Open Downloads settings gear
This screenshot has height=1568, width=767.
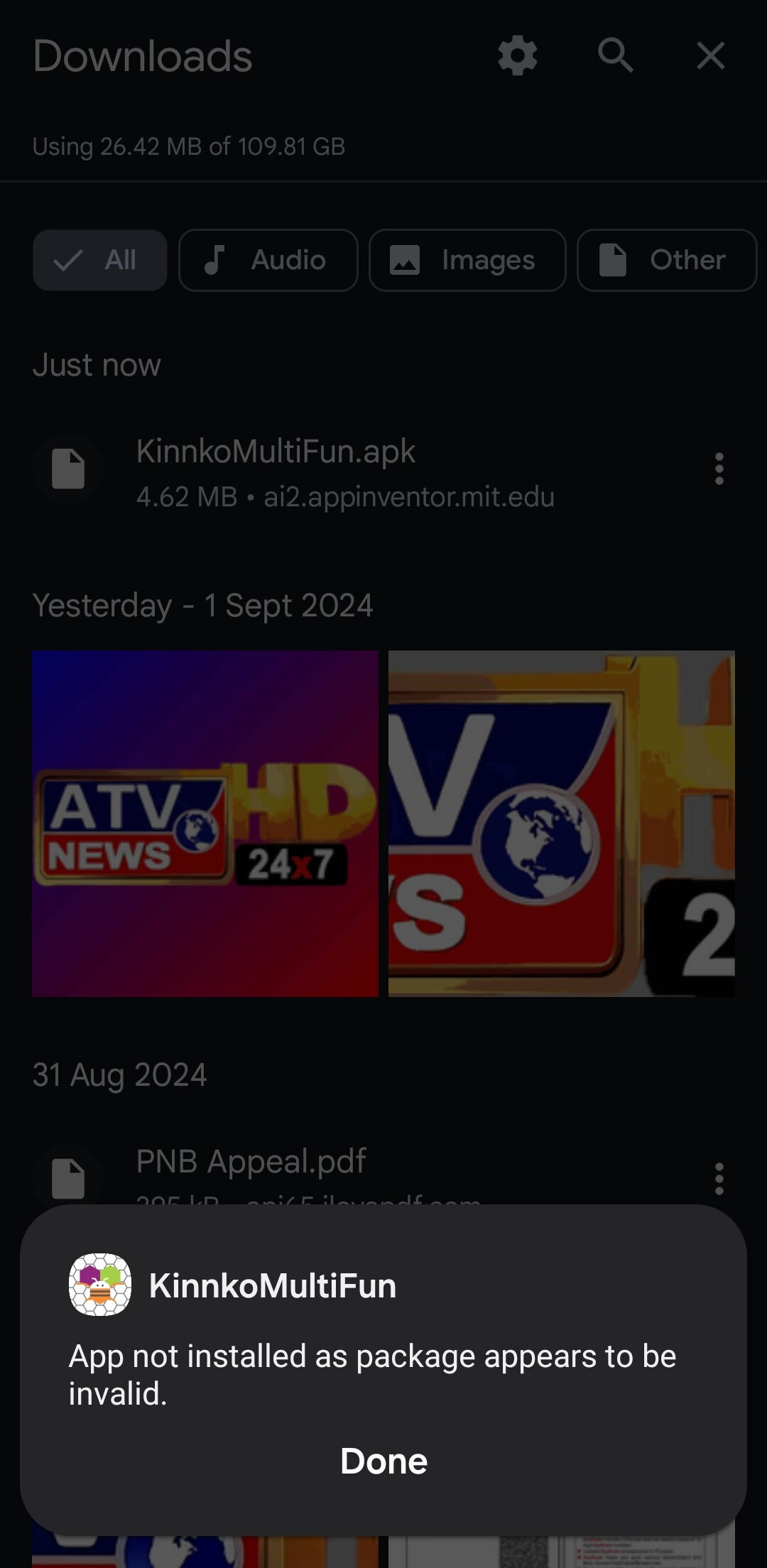tap(517, 55)
